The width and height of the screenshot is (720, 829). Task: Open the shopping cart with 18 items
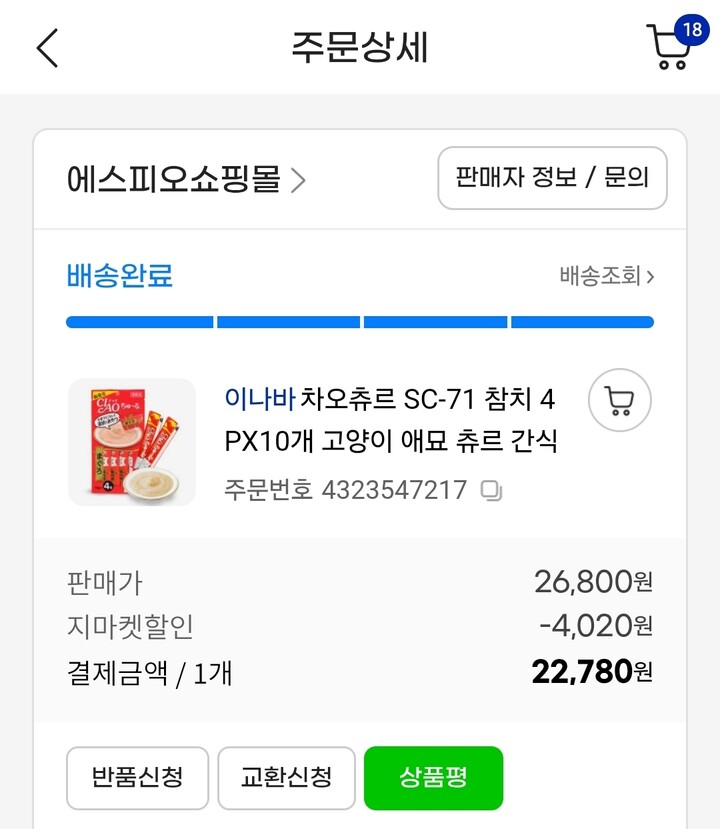pyautogui.click(x=668, y=46)
